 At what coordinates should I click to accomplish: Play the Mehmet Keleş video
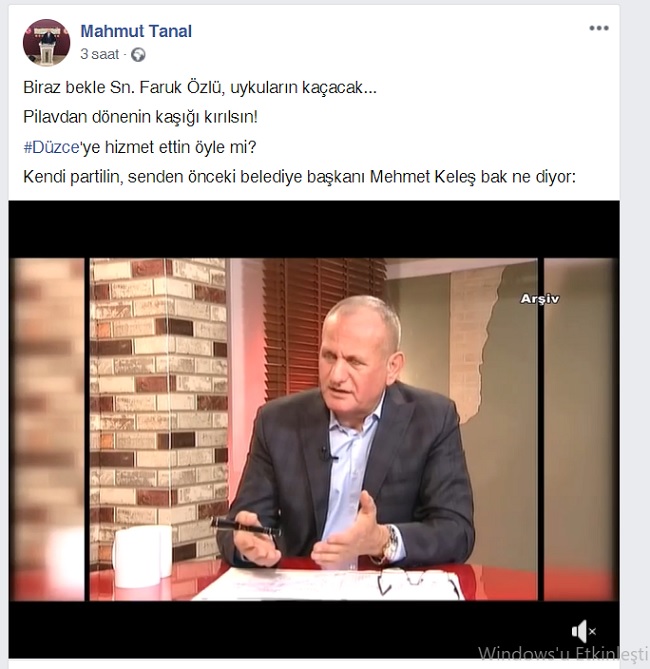click(x=314, y=420)
